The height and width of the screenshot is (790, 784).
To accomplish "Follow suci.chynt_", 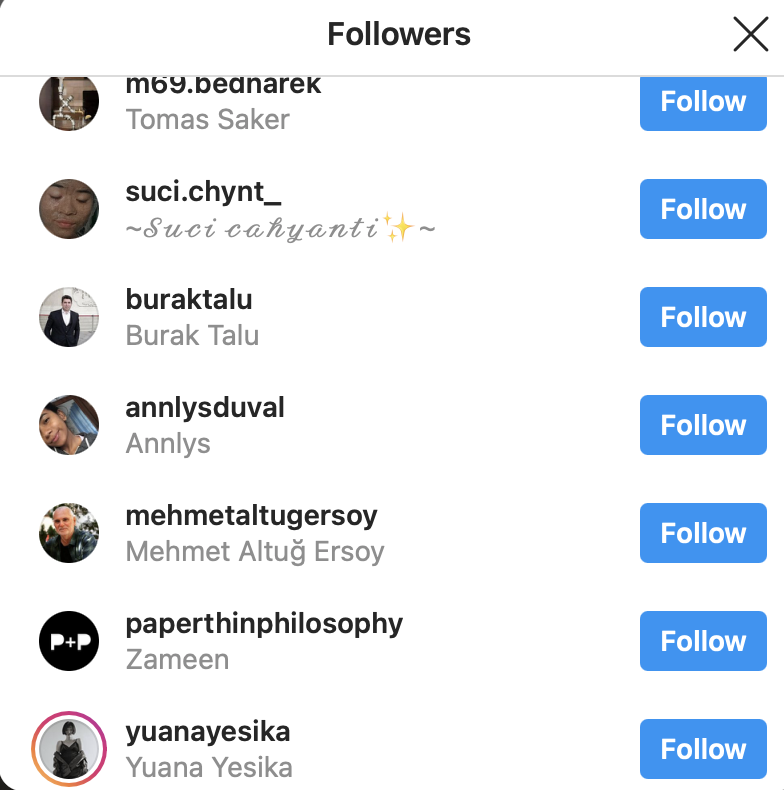I will [x=703, y=209].
